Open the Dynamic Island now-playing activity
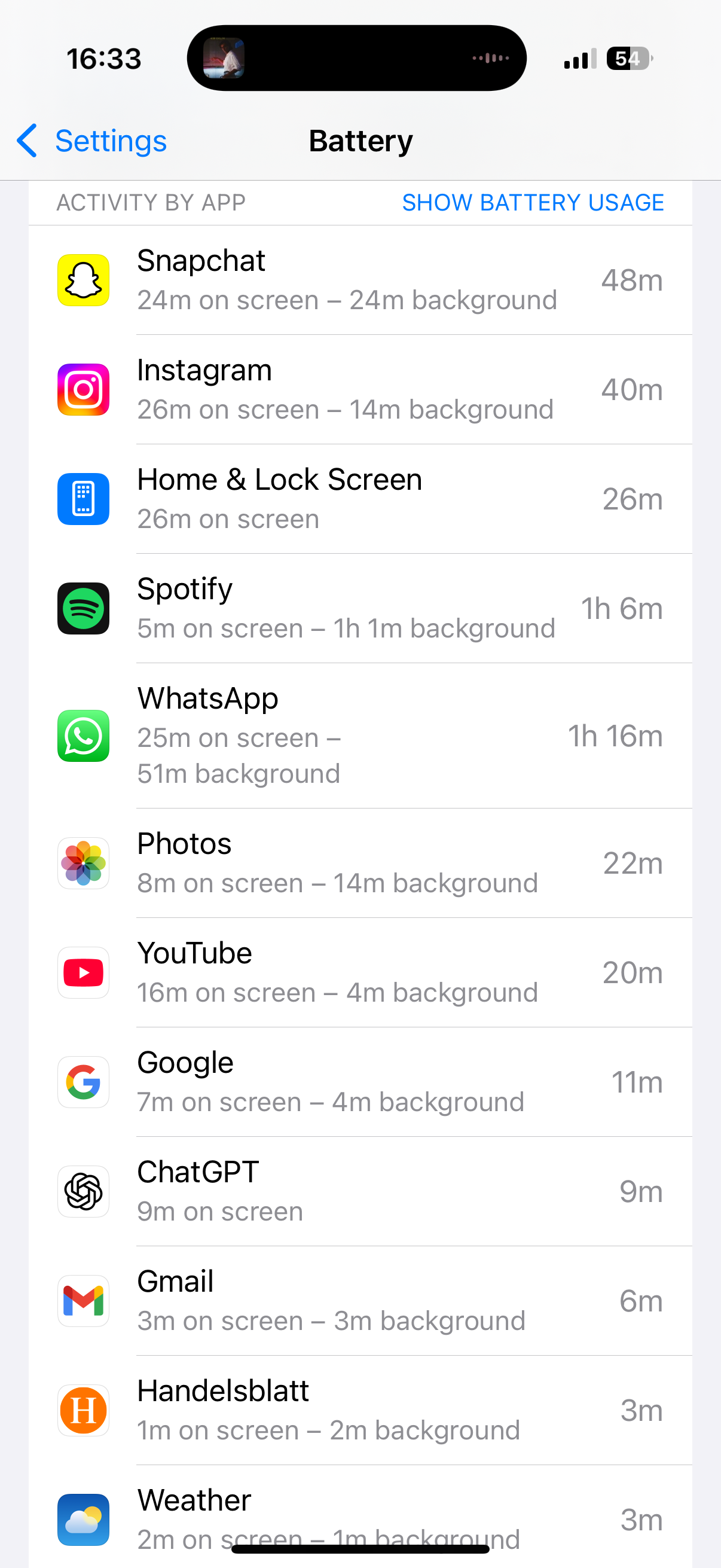721x1568 pixels. 356,59
